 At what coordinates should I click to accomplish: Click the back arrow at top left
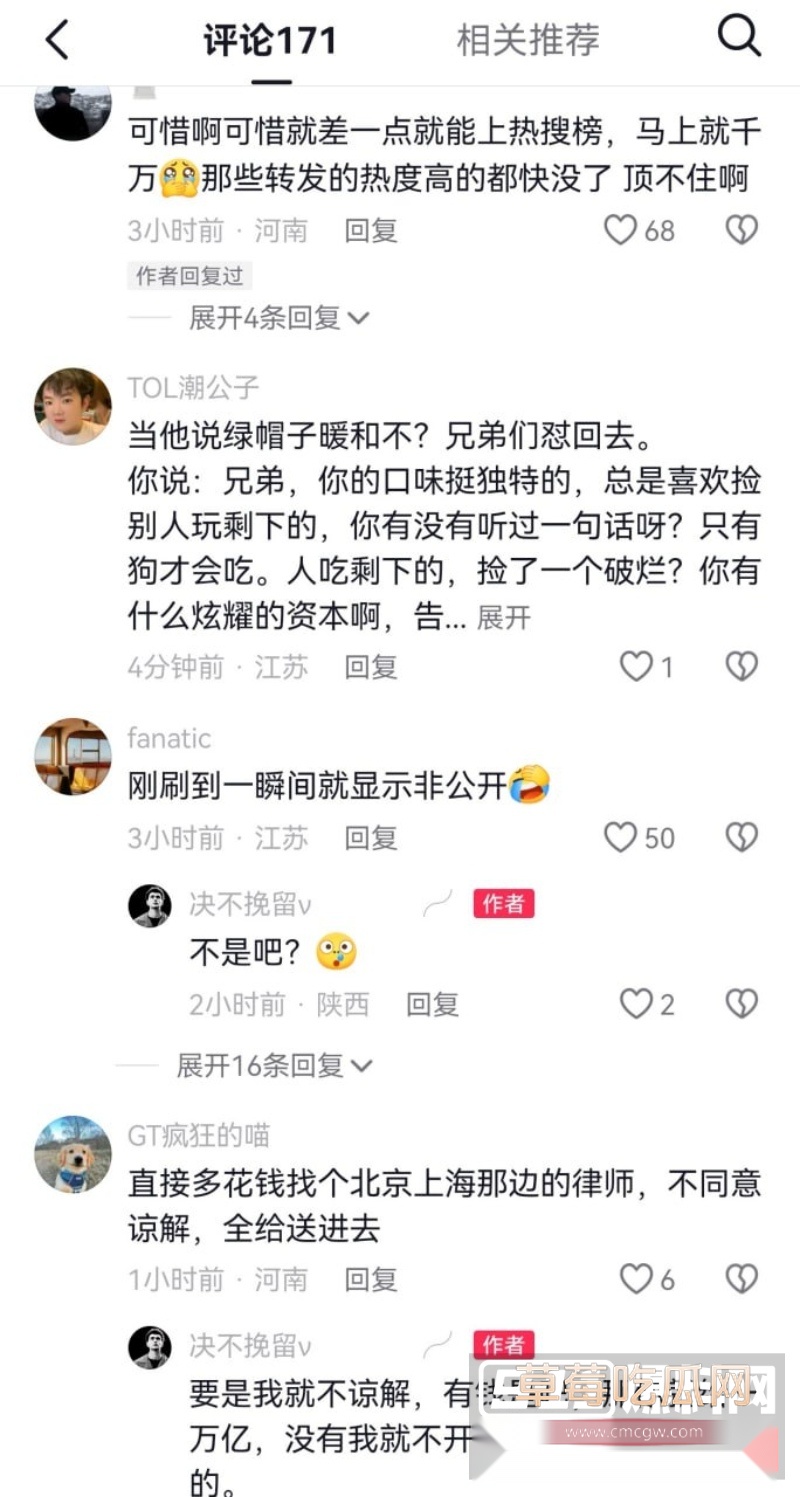click(x=57, y=38)
